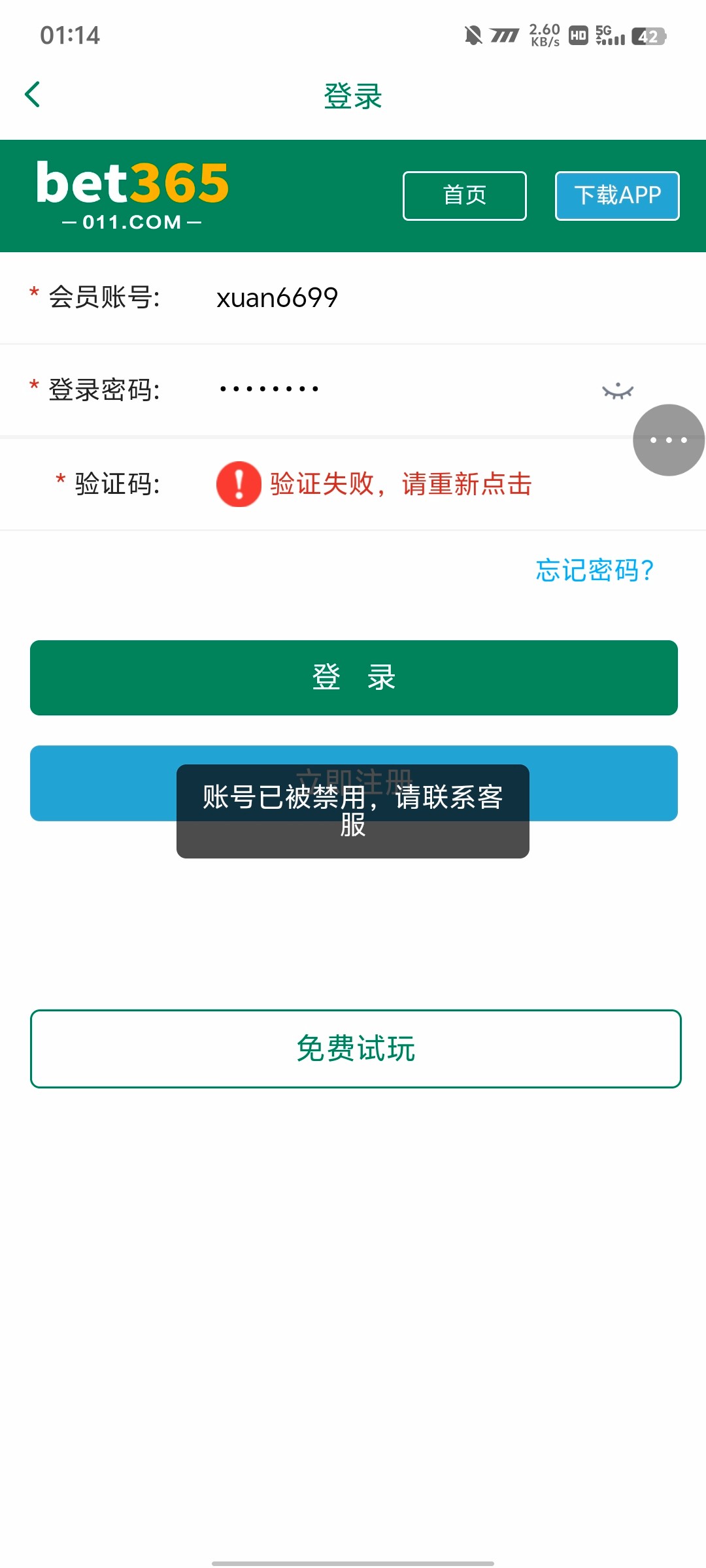Tap the 下载APP download button
Viewport: 706px width, 1568px height.
616,195
